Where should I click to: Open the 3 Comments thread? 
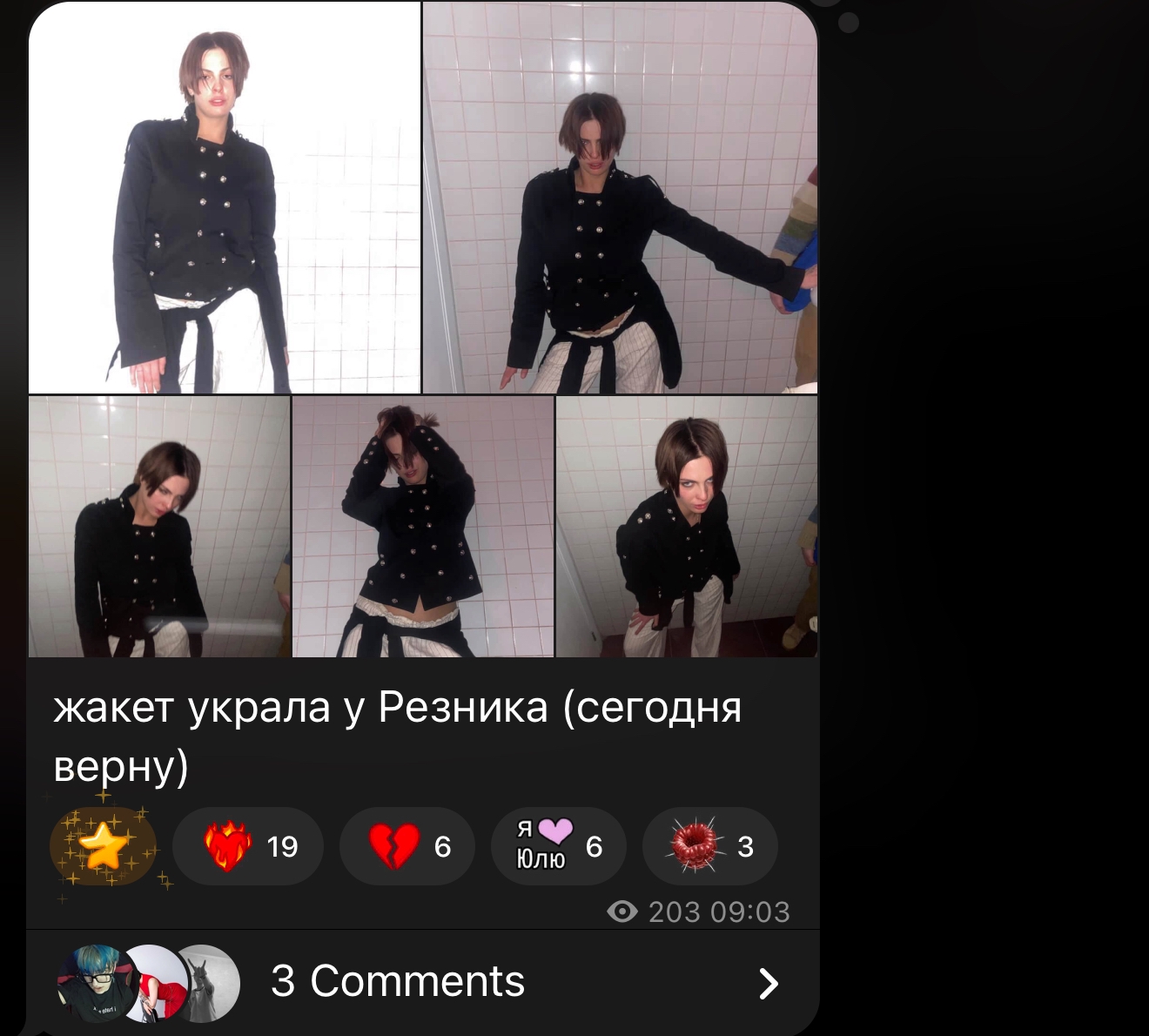pos(423,982)
